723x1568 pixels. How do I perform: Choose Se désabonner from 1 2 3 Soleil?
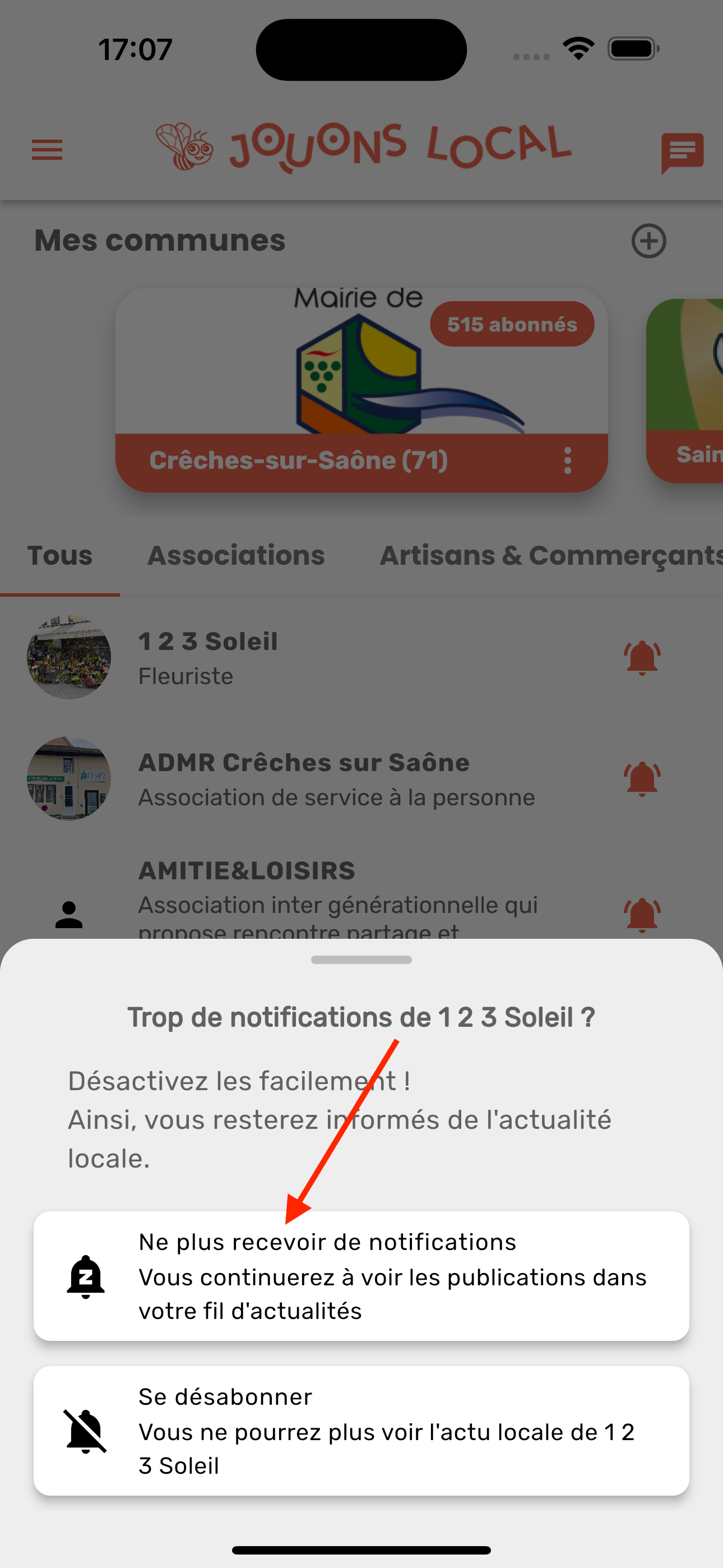361,1431
